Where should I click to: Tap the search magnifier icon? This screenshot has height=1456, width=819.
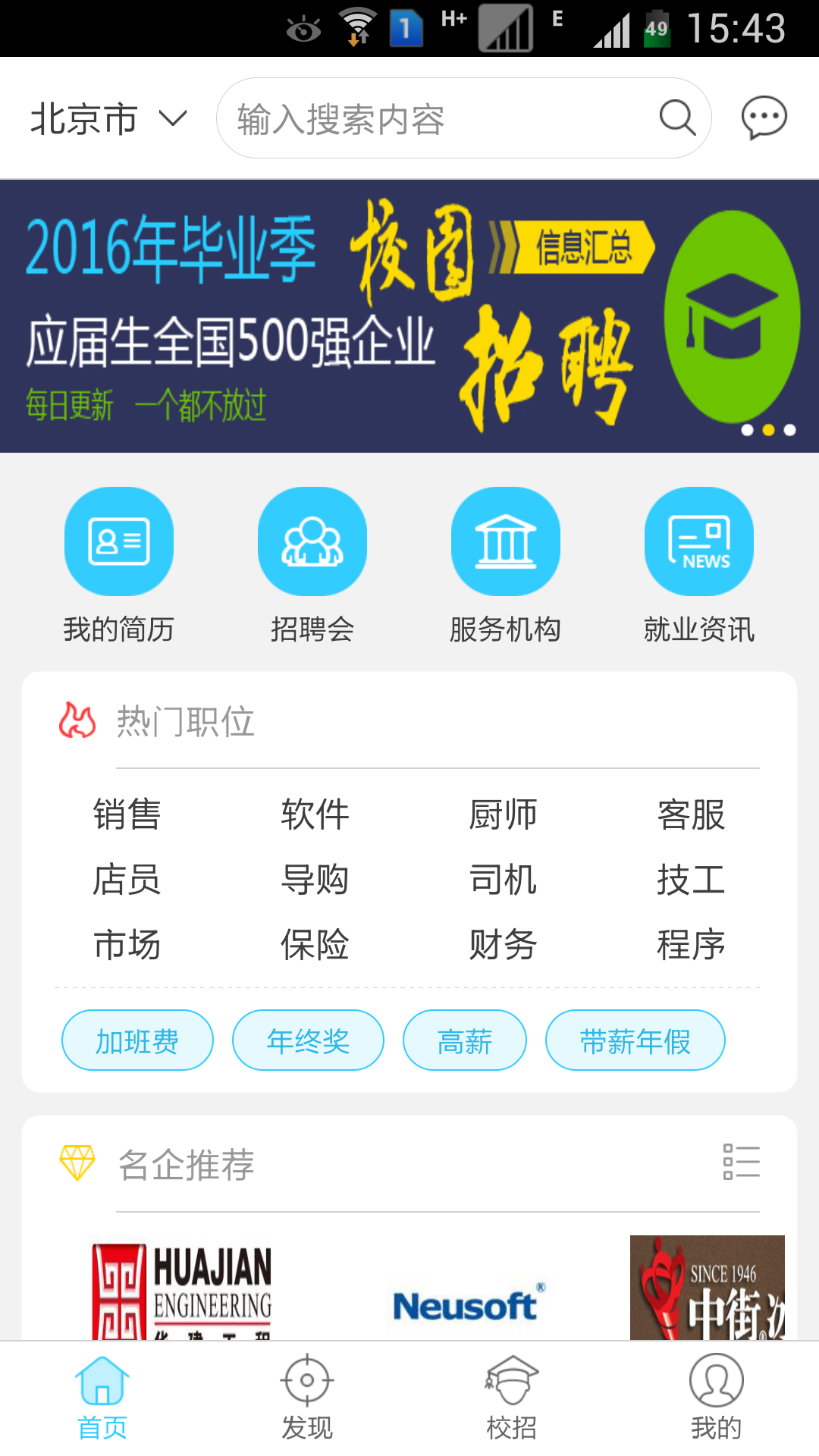click(677, 118)
